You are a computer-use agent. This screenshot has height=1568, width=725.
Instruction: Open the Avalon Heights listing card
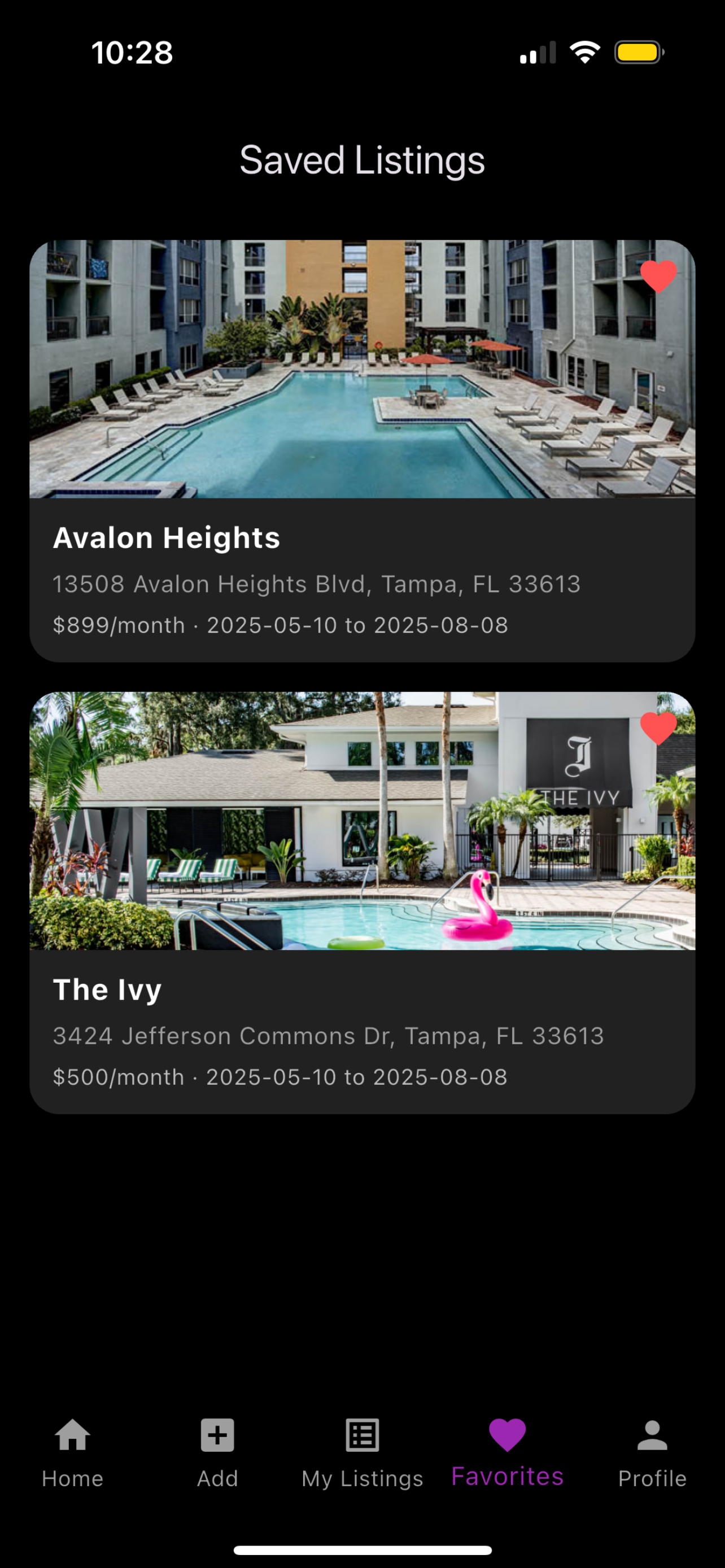[x=362, y=450]
